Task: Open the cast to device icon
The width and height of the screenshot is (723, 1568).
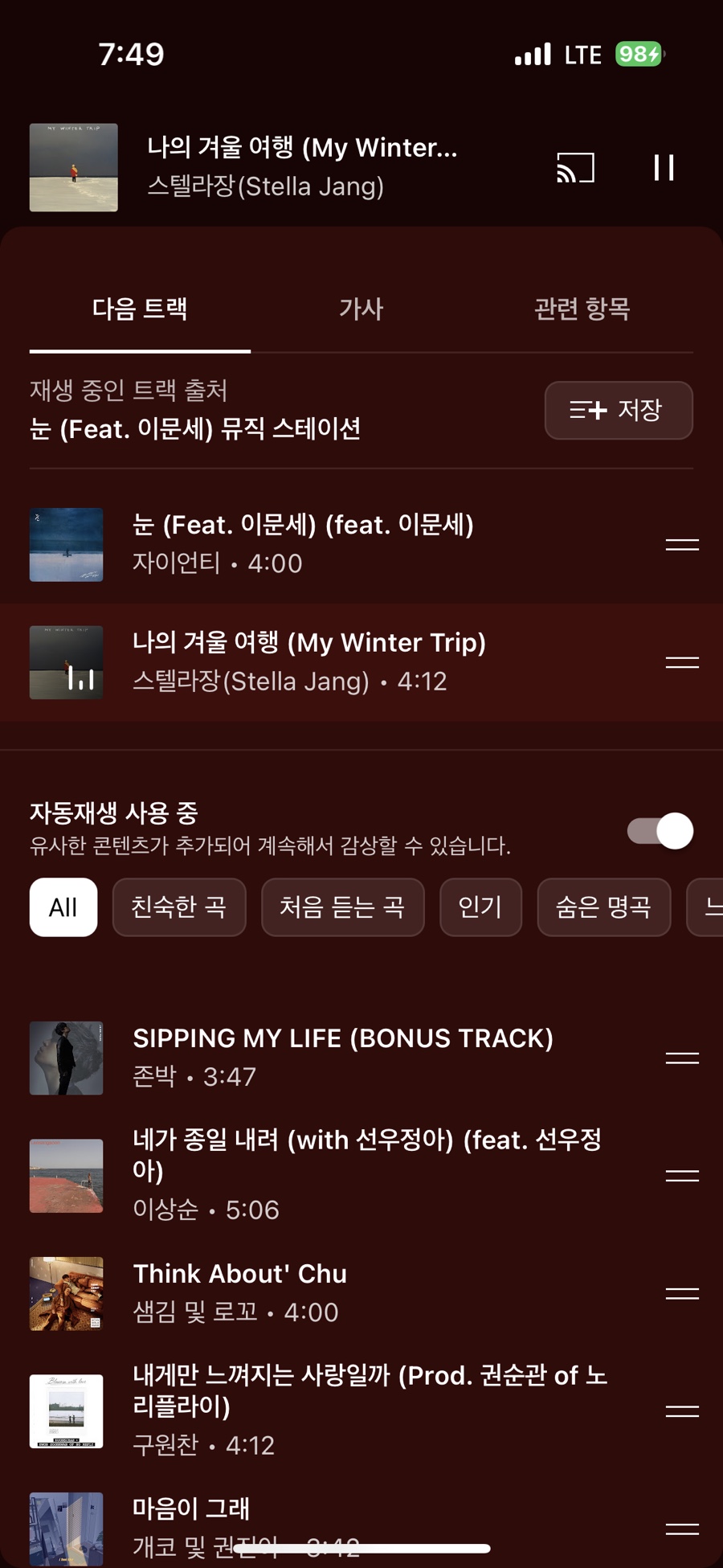Action: (x=575, y=168)
